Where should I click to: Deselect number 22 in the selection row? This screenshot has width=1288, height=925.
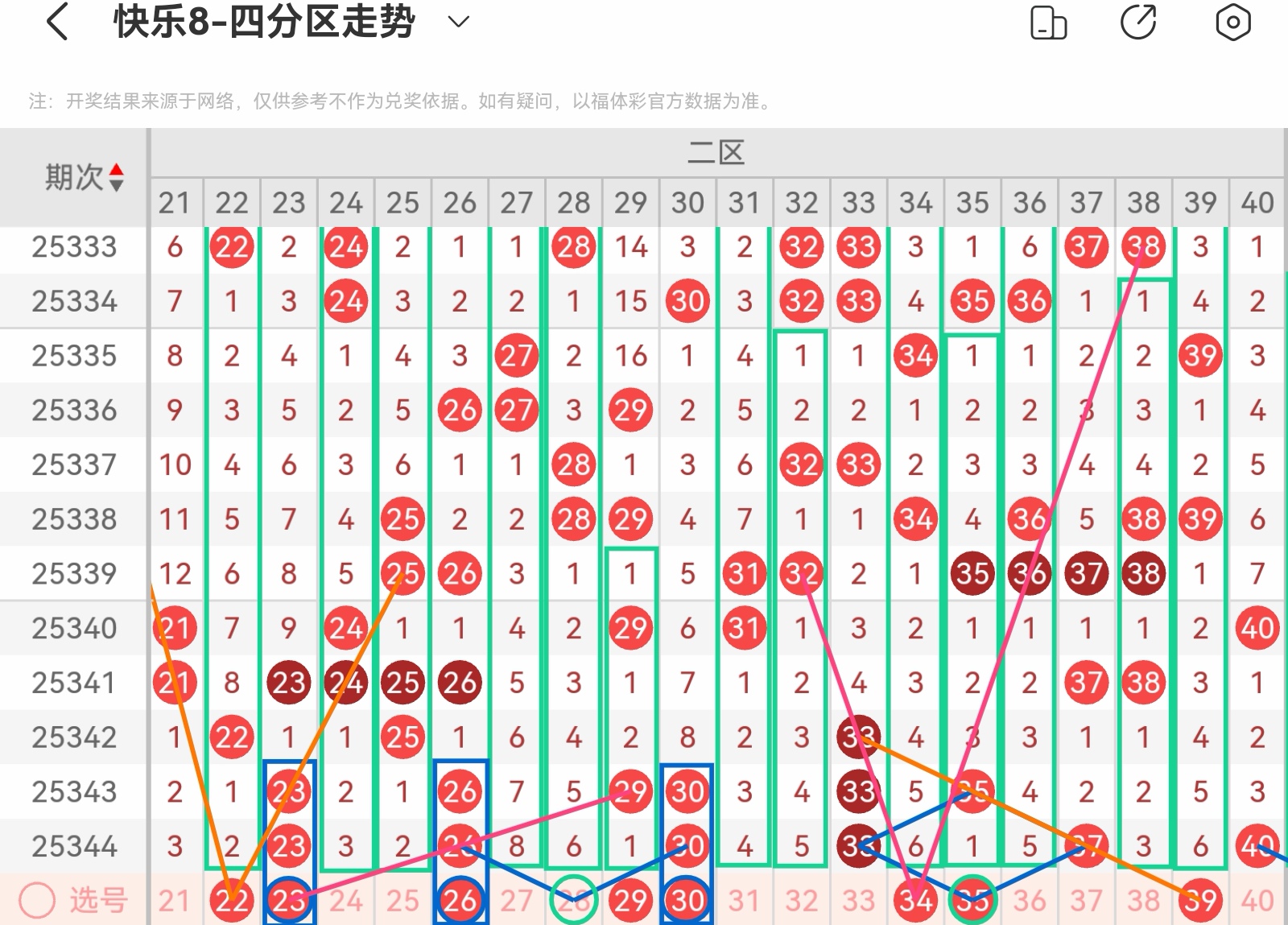(231, 900)
